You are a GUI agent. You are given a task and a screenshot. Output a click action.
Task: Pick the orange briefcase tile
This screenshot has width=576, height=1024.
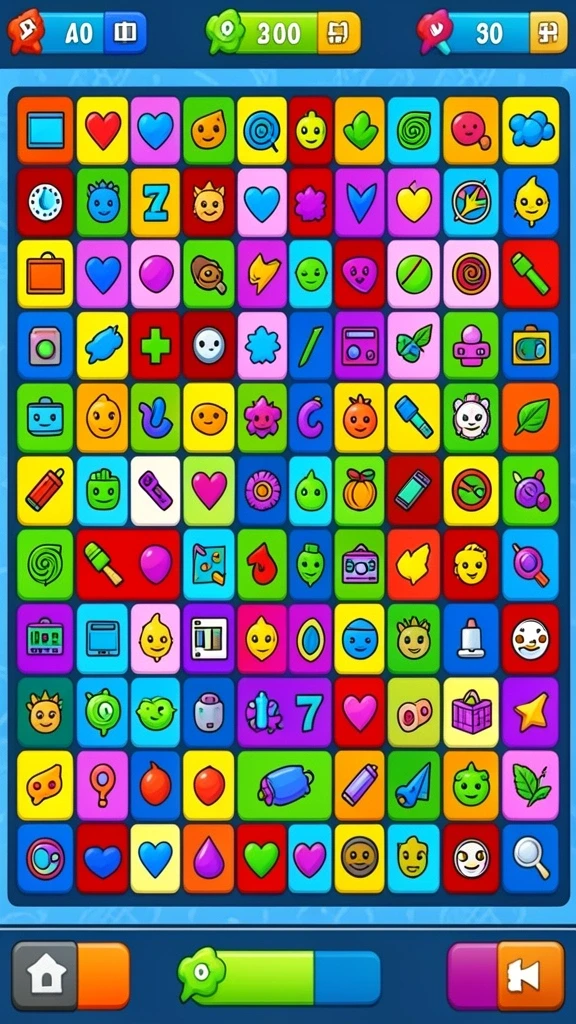(x=45, y=274)
